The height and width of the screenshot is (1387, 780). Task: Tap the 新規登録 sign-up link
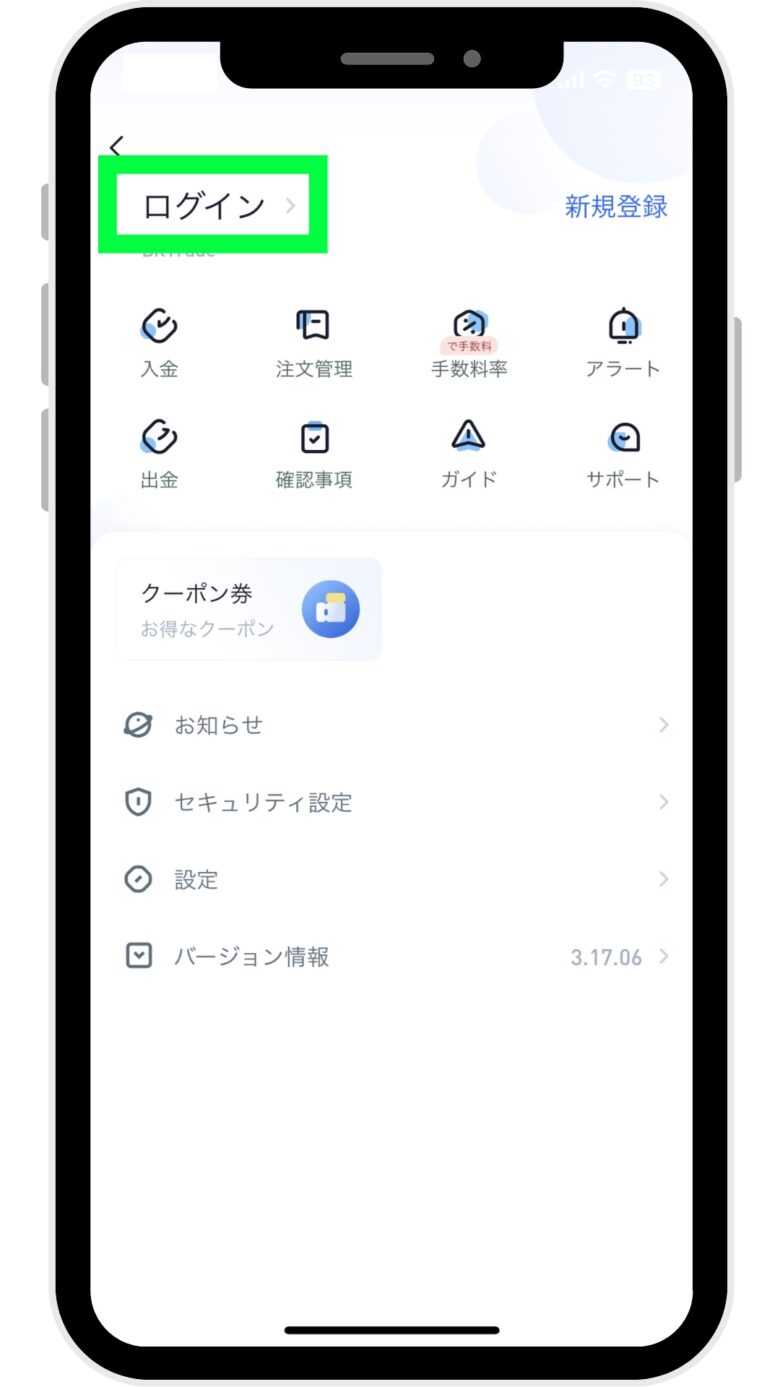pos(615,207)
